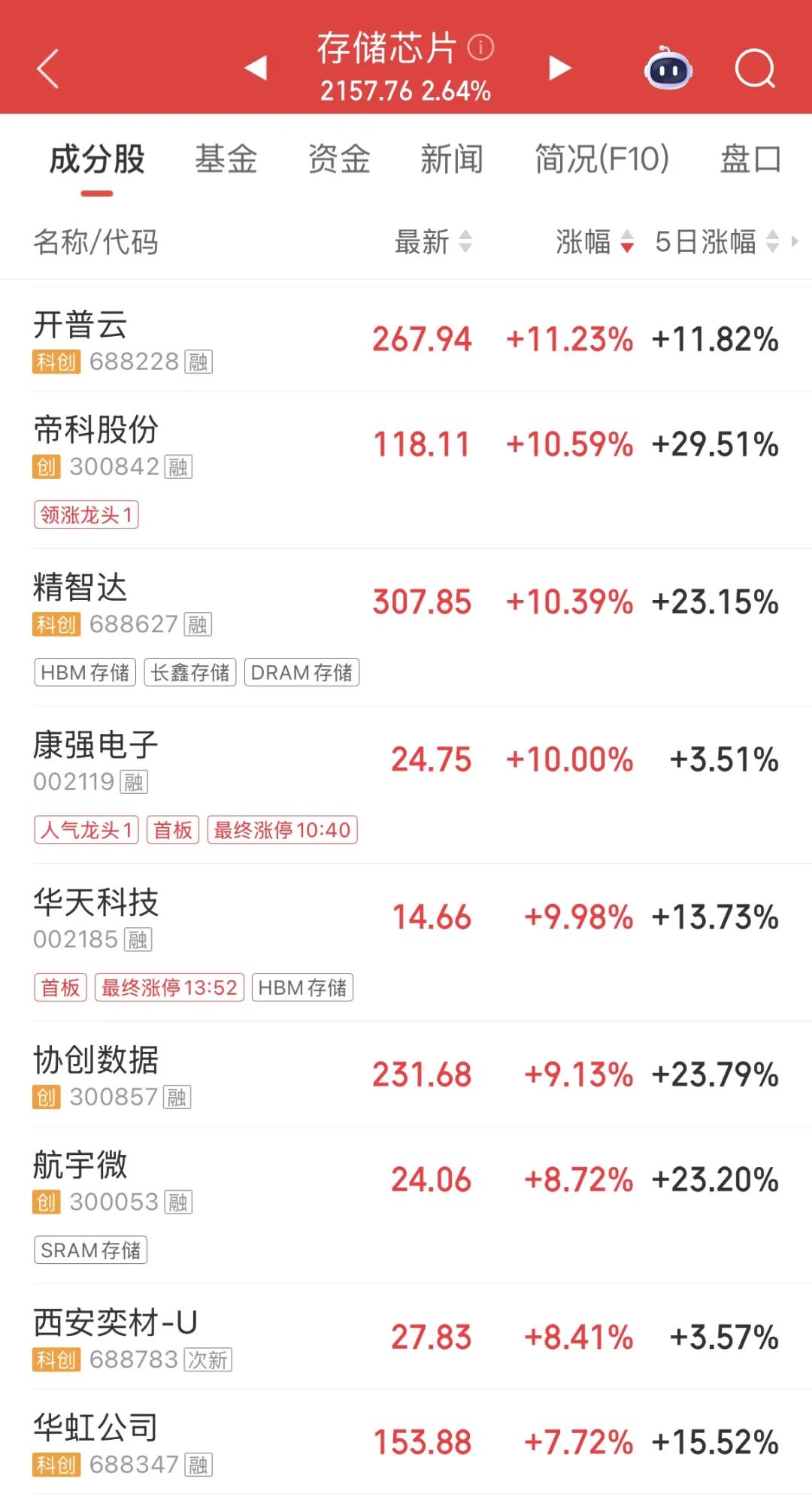812x1497 pixels.
Task: Tap the SRAM存储 tag under 航宇微
Action: click(x=90, y=1250)
